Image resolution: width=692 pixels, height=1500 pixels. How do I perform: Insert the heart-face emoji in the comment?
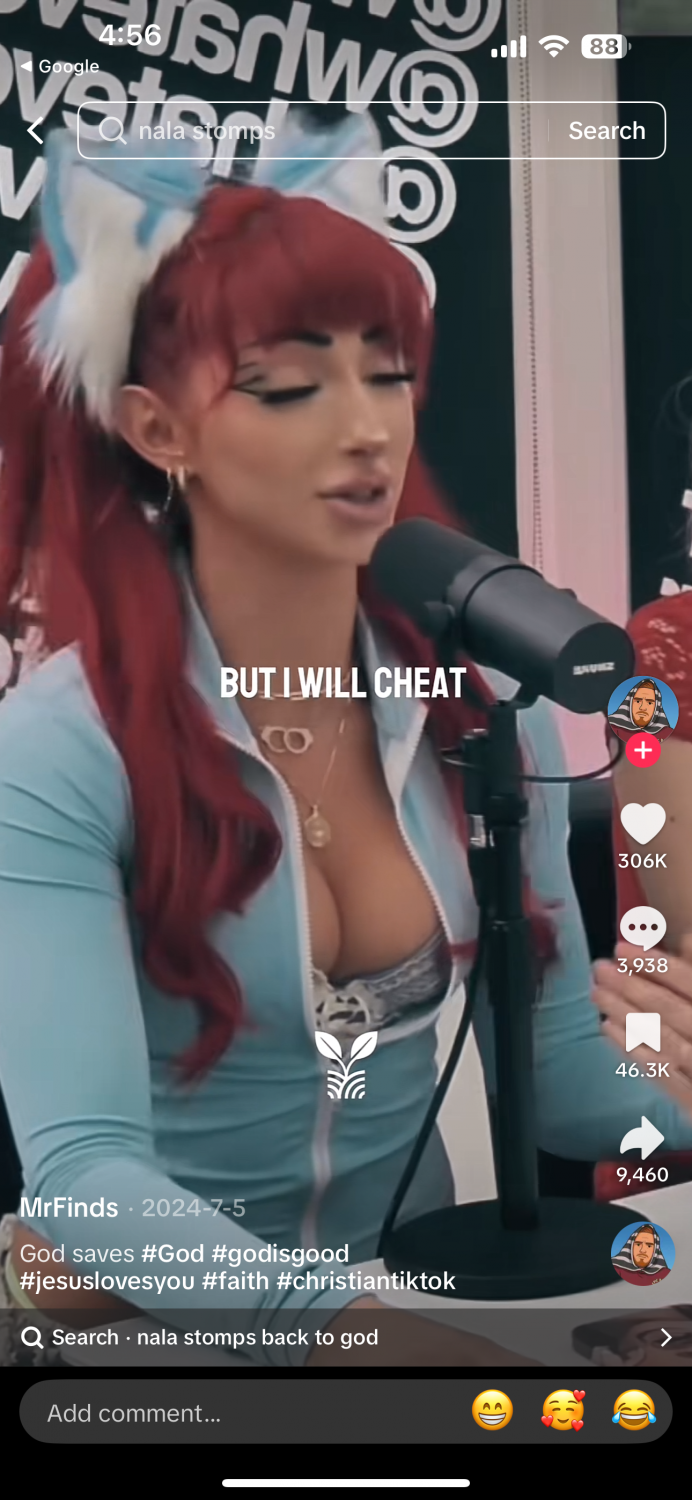pyautogui.click(x=562, y=1412)
